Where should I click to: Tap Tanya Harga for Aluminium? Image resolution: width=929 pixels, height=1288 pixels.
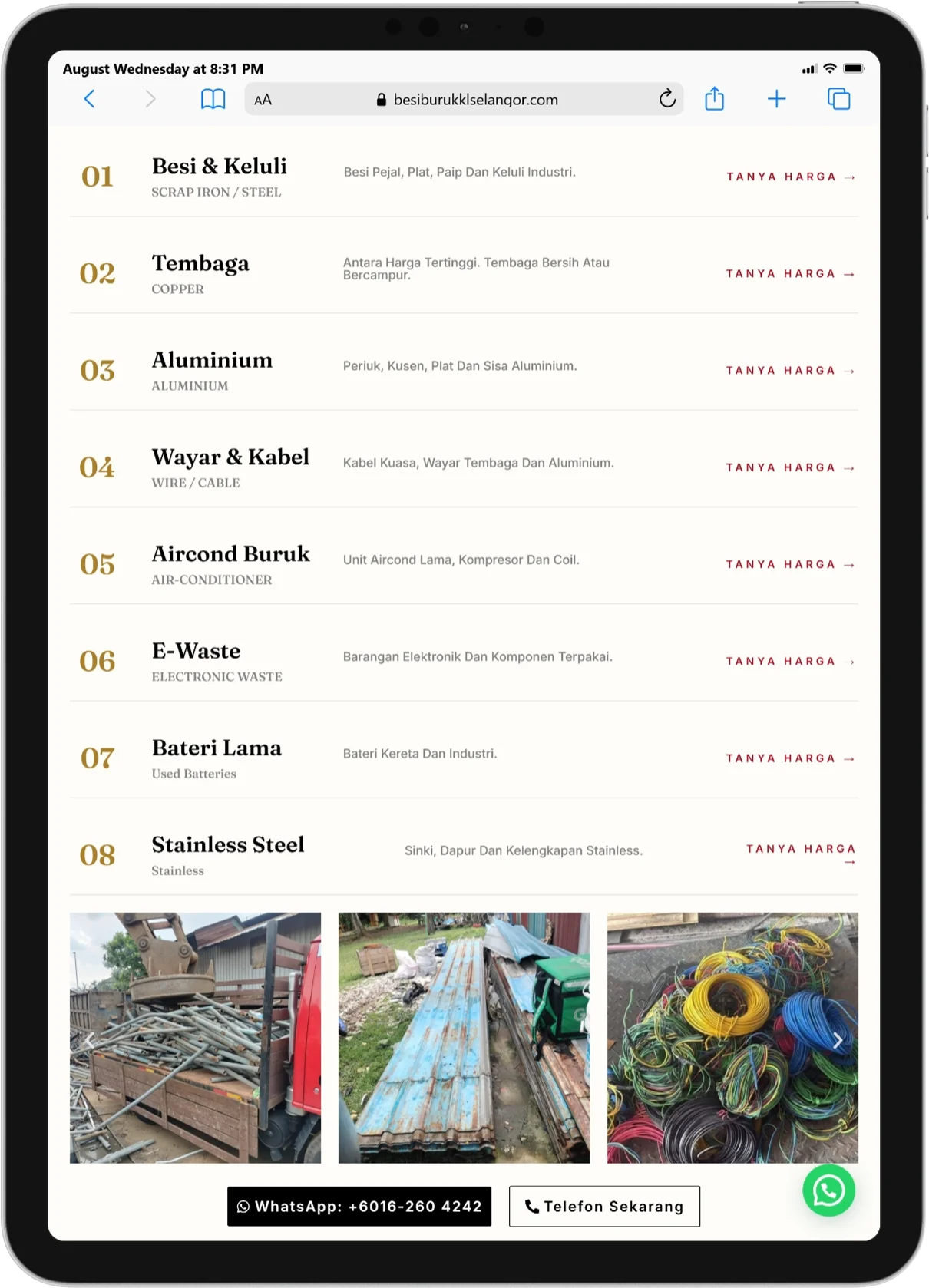[791, 370]
